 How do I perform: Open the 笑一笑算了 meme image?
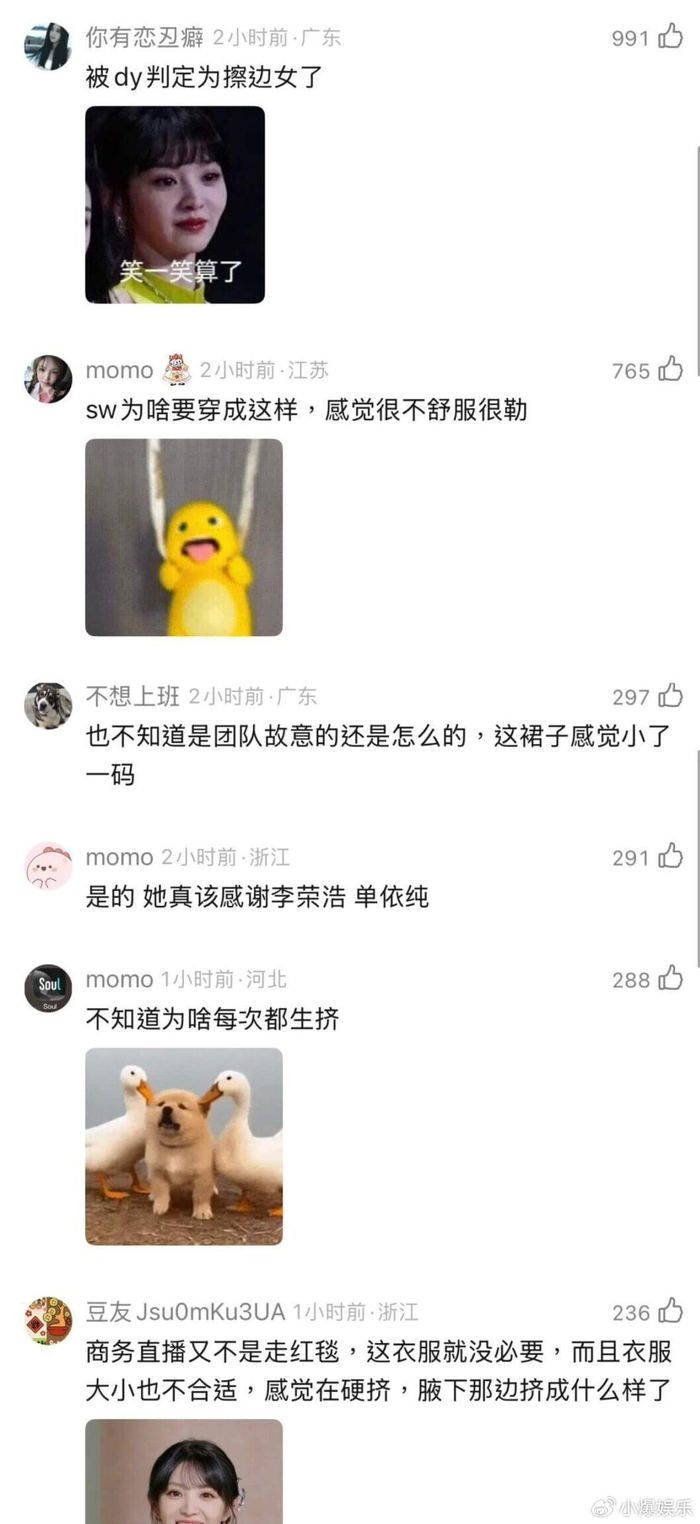tap(175, 205)
